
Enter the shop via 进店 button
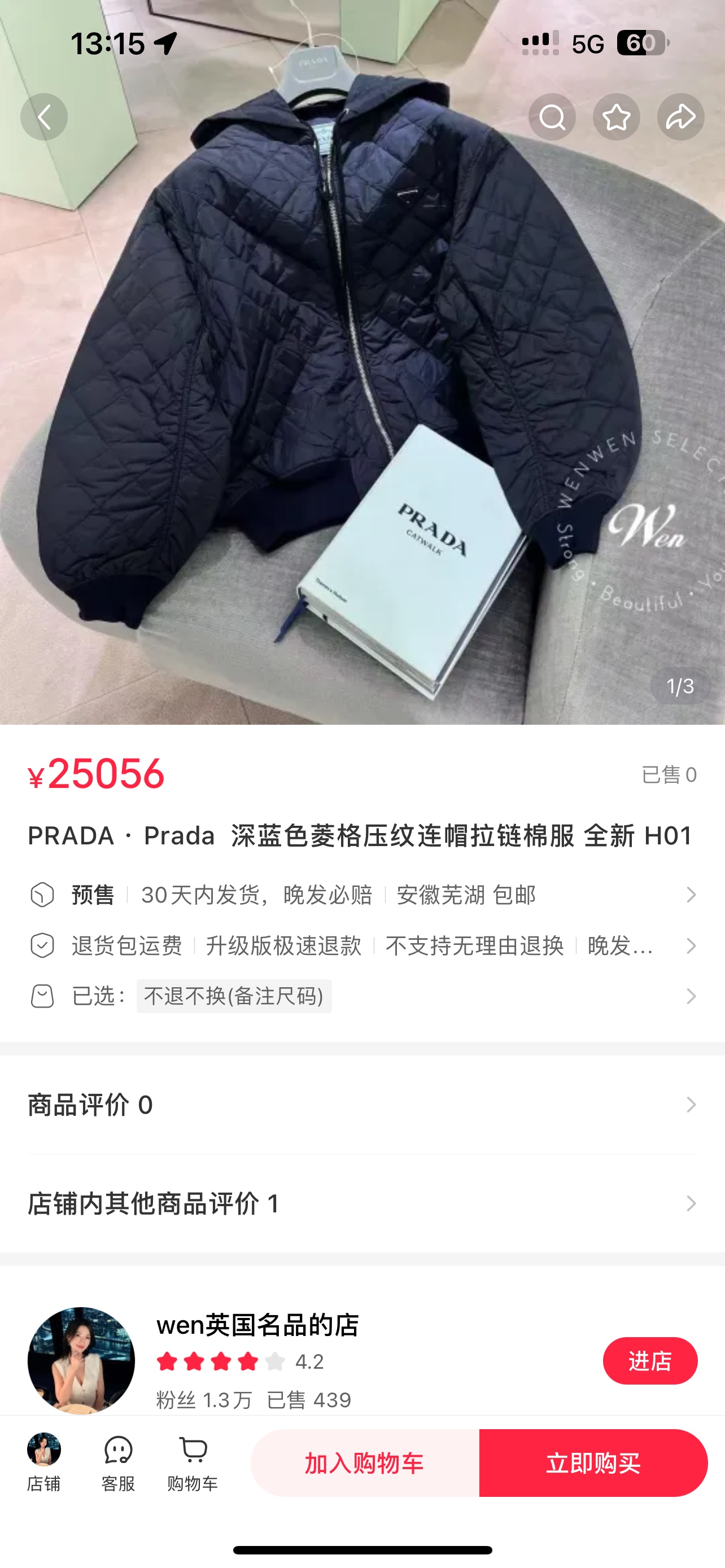click(649, 1360)
